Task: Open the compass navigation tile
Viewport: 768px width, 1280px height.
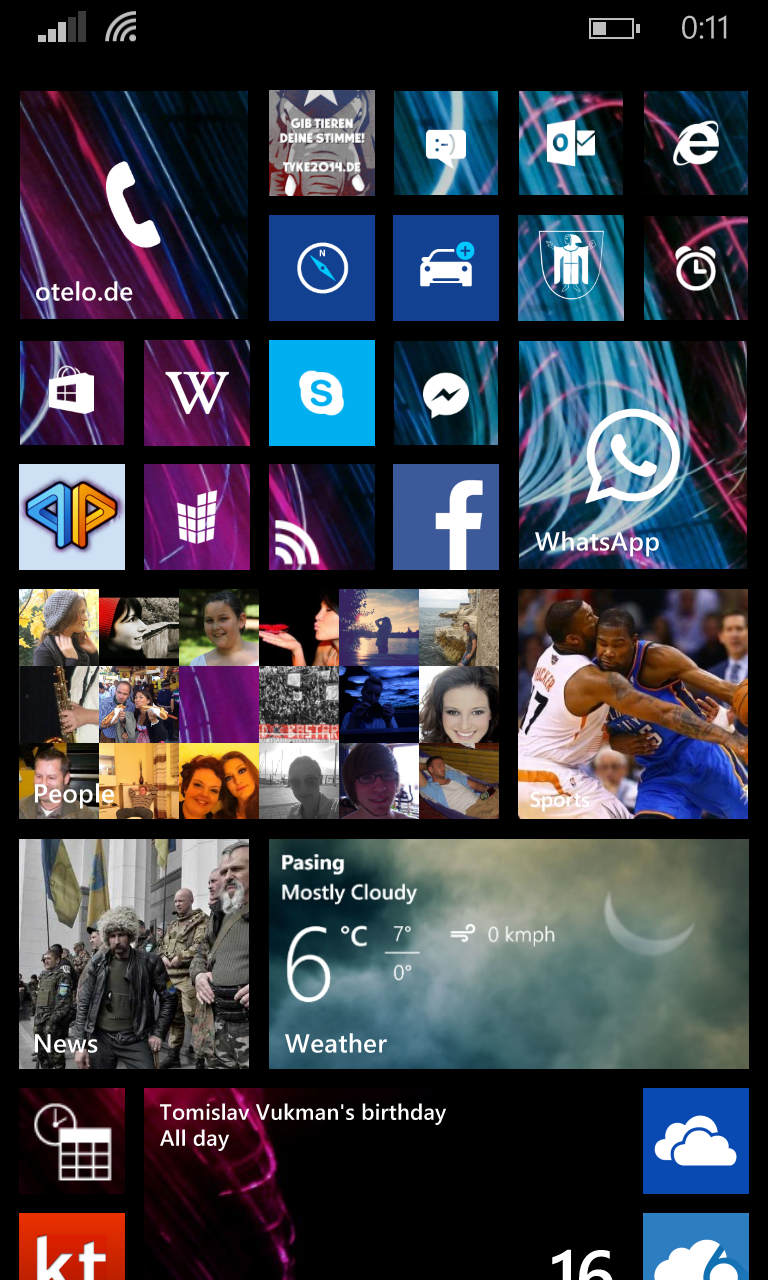Action: tap(322, 268)
